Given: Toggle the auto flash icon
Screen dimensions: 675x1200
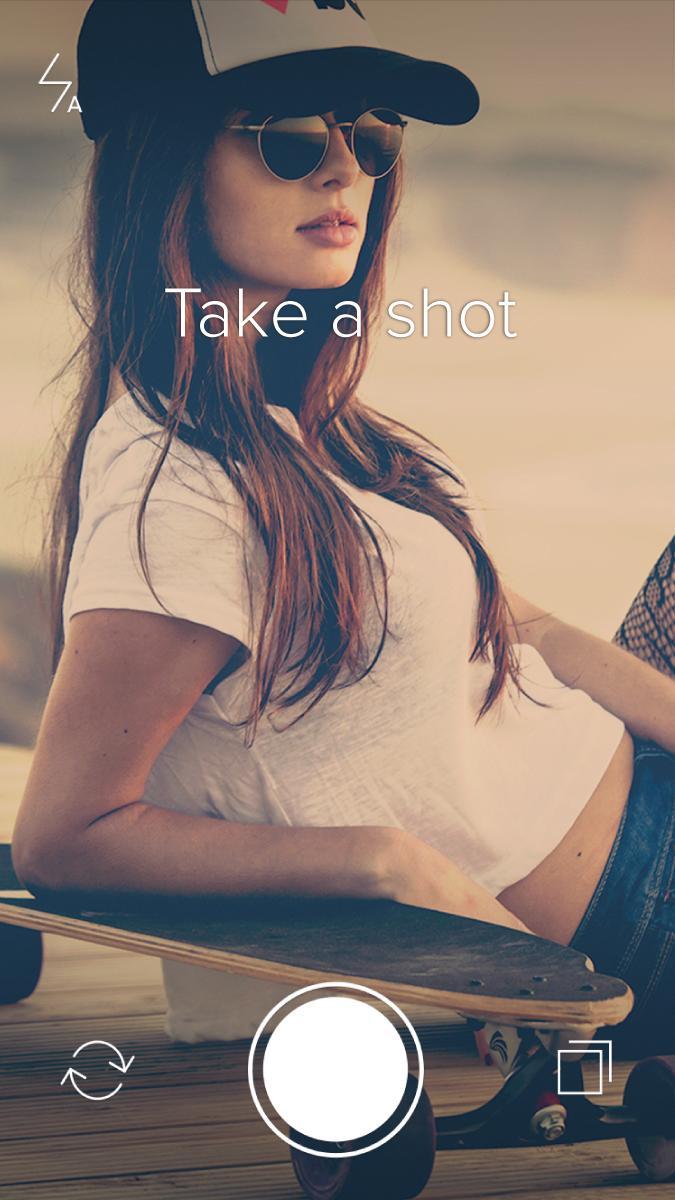Looking at the screenshot, I should pos(58,83).
